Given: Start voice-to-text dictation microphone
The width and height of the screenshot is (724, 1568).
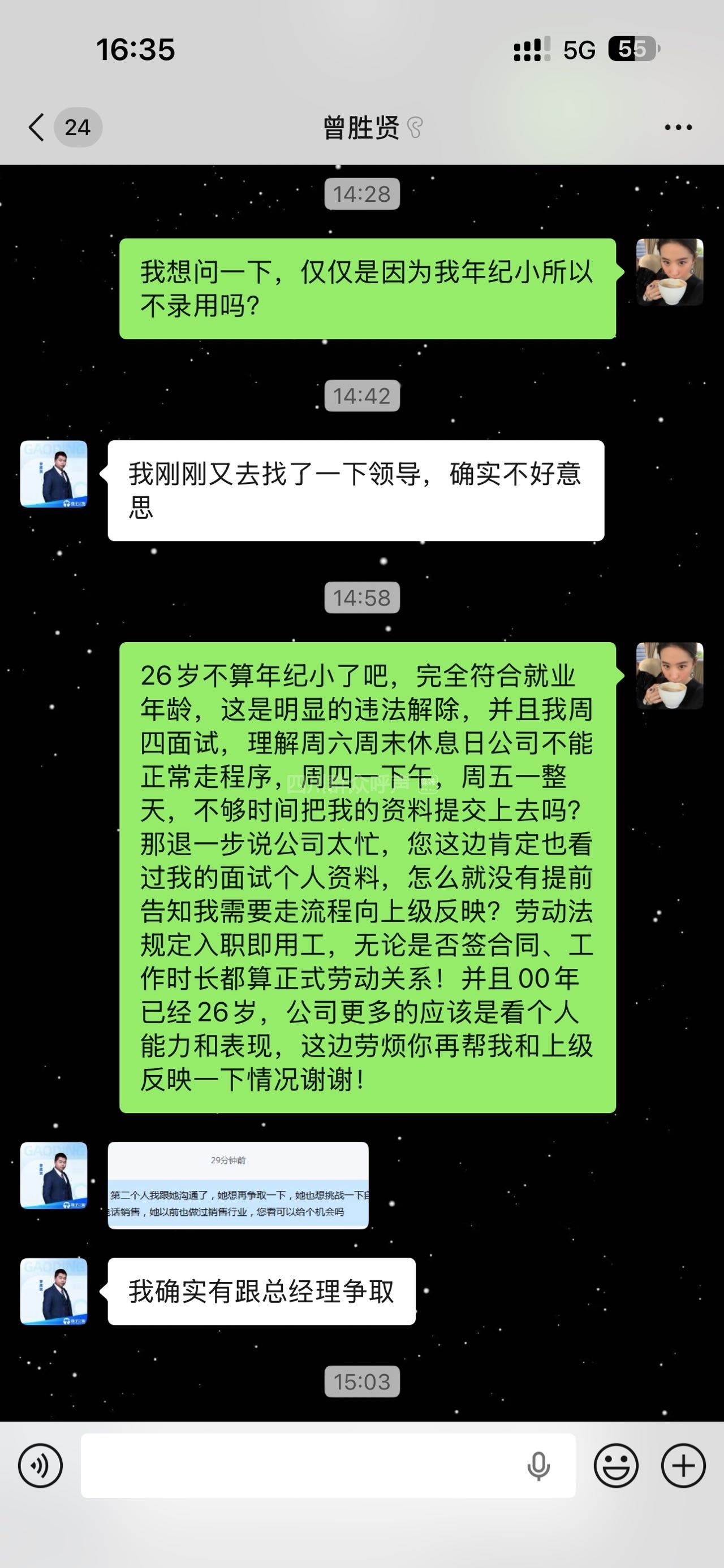Looking at the screenshot, I should coord(538,1465).
